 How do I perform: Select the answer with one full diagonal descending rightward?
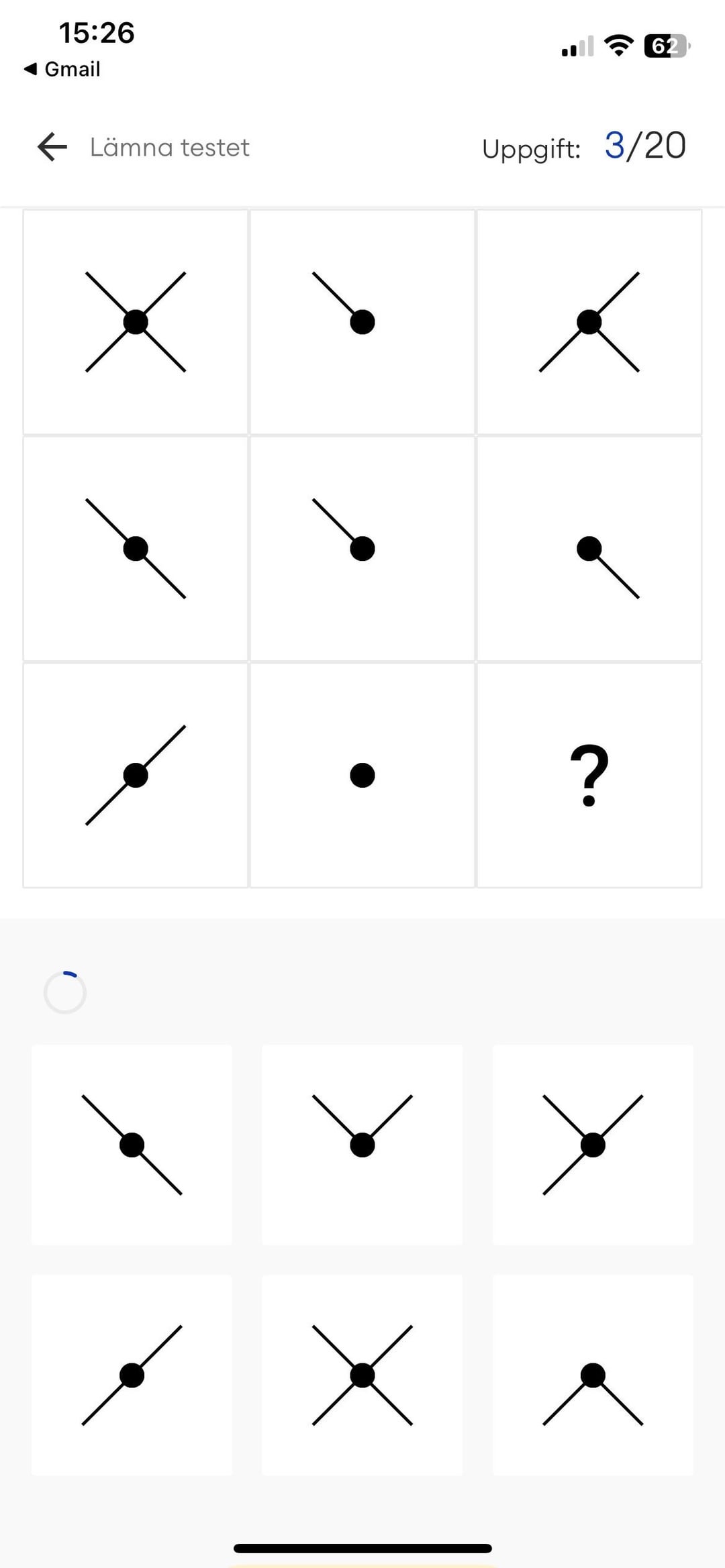point(132,1145)
